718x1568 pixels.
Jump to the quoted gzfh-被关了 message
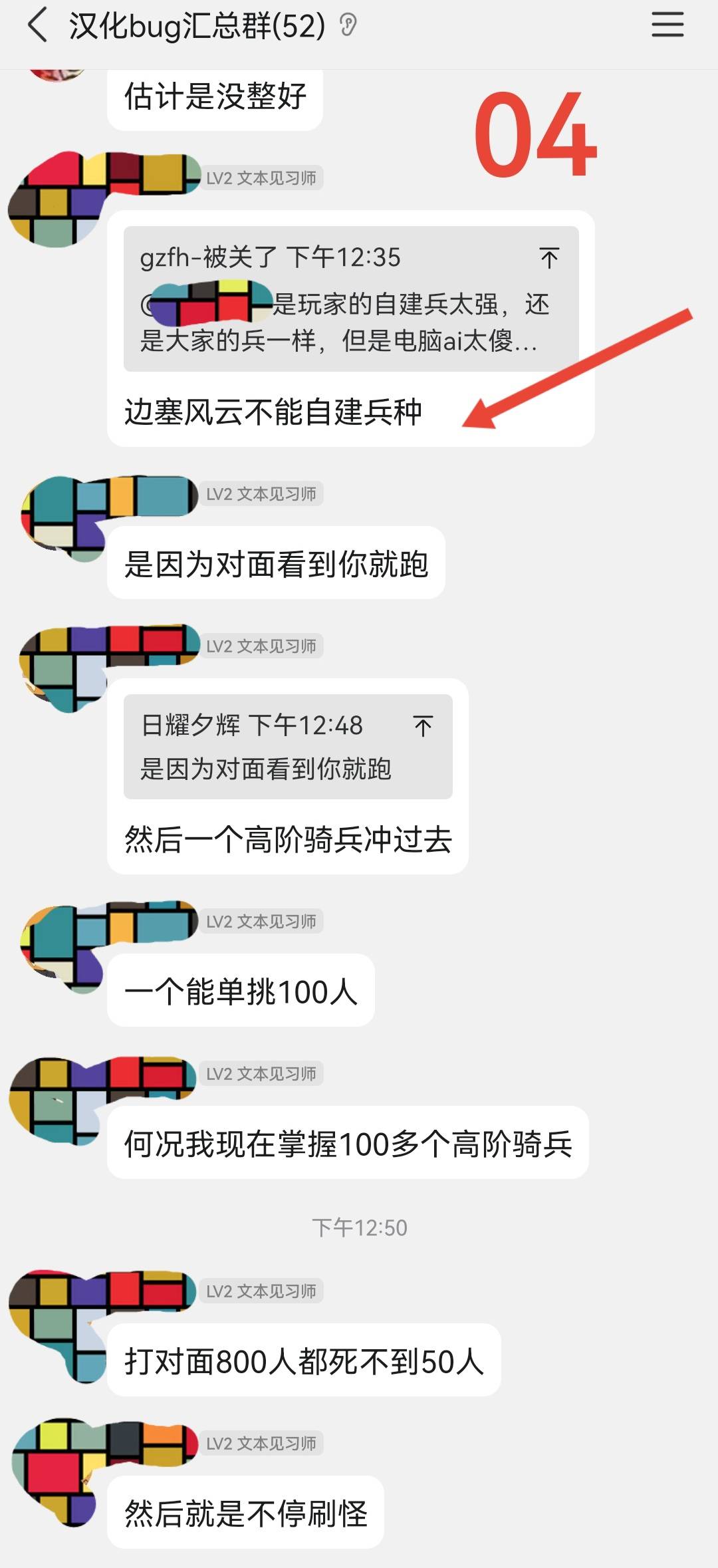coord(548,258)
